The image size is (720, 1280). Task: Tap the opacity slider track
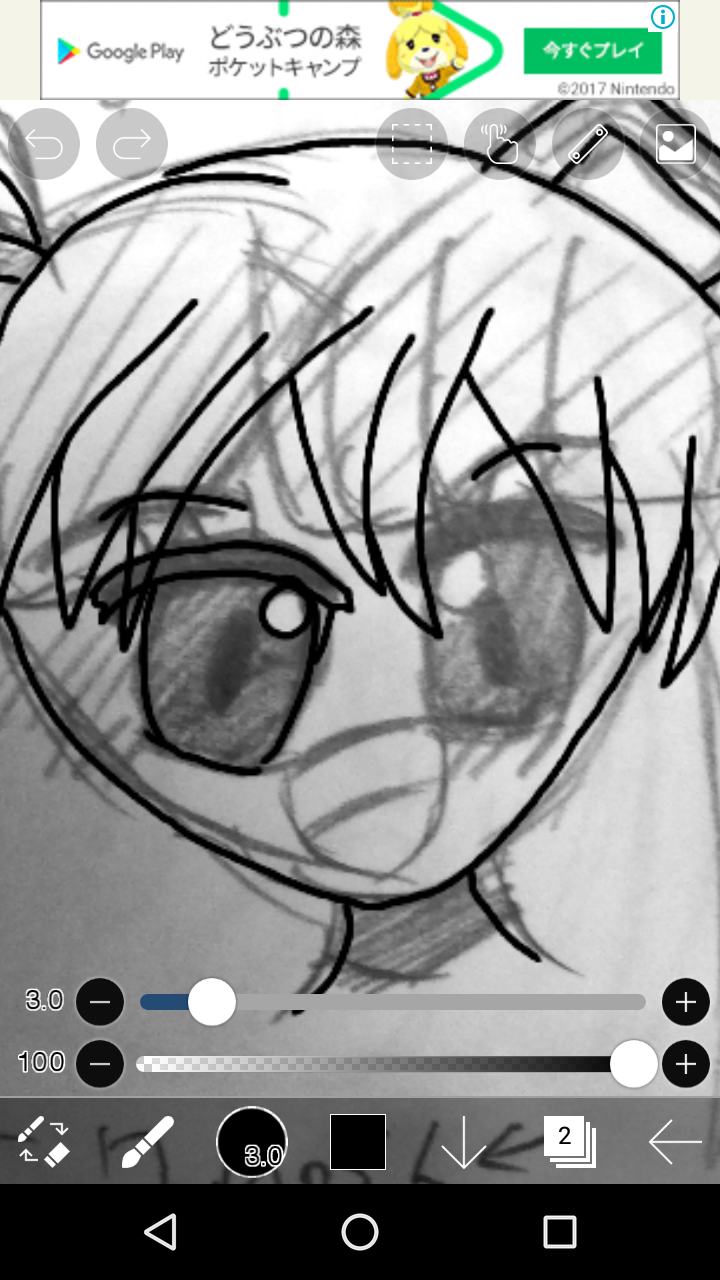pos(380,1064)
